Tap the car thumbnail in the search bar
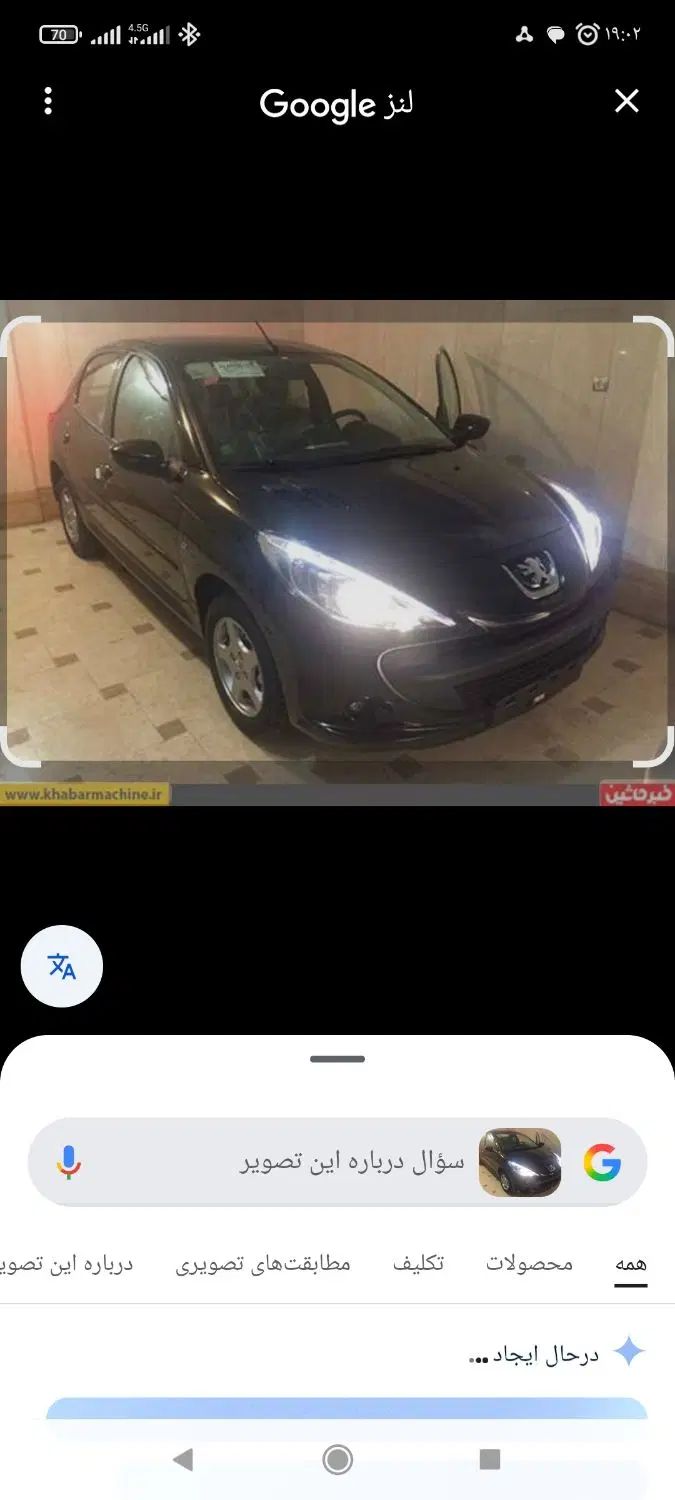 [519, 1162]
